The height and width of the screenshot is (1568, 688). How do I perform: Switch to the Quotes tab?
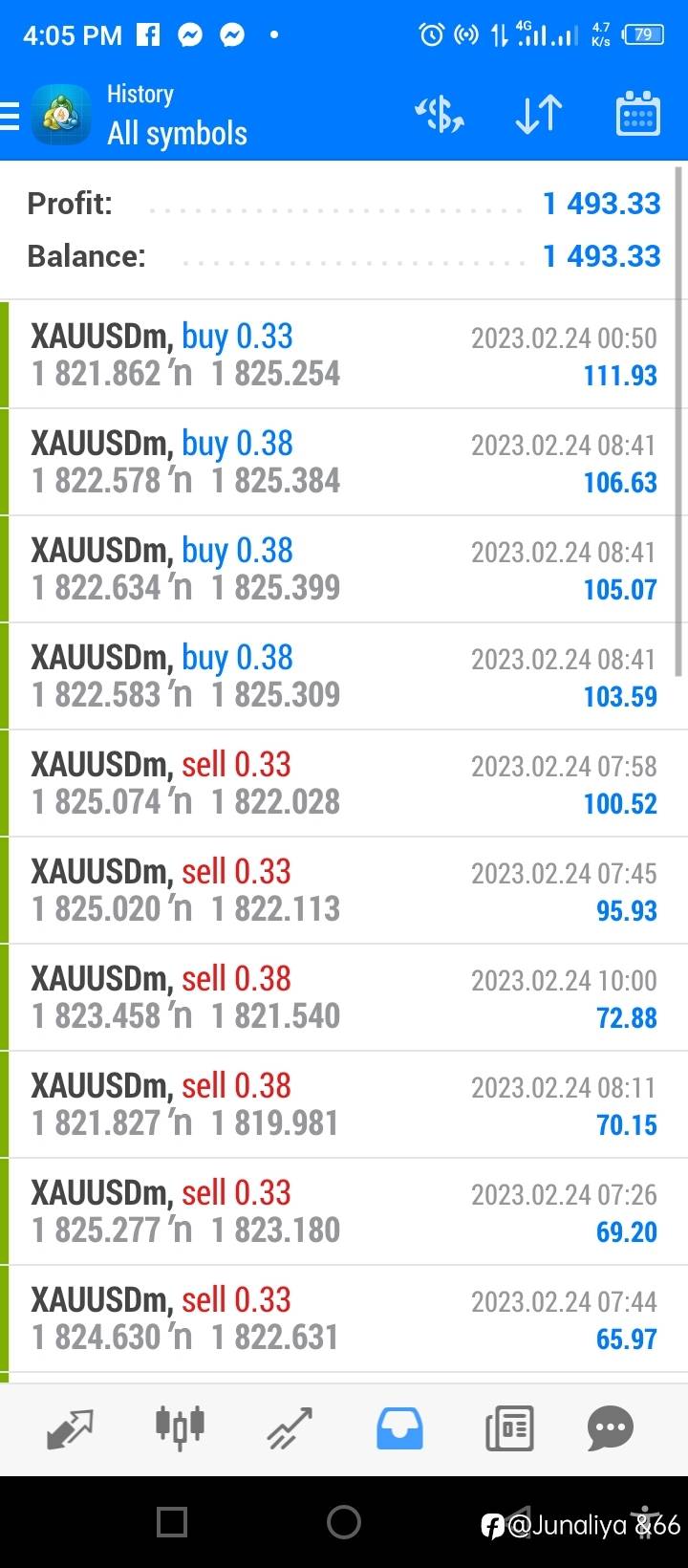(70, 1429)
